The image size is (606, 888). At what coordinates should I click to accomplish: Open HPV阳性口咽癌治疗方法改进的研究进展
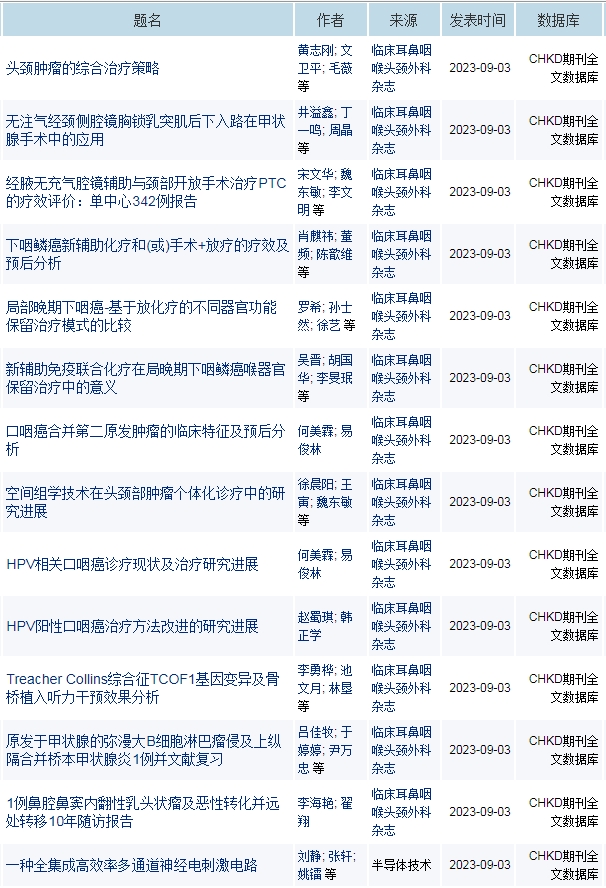point(132,626)
